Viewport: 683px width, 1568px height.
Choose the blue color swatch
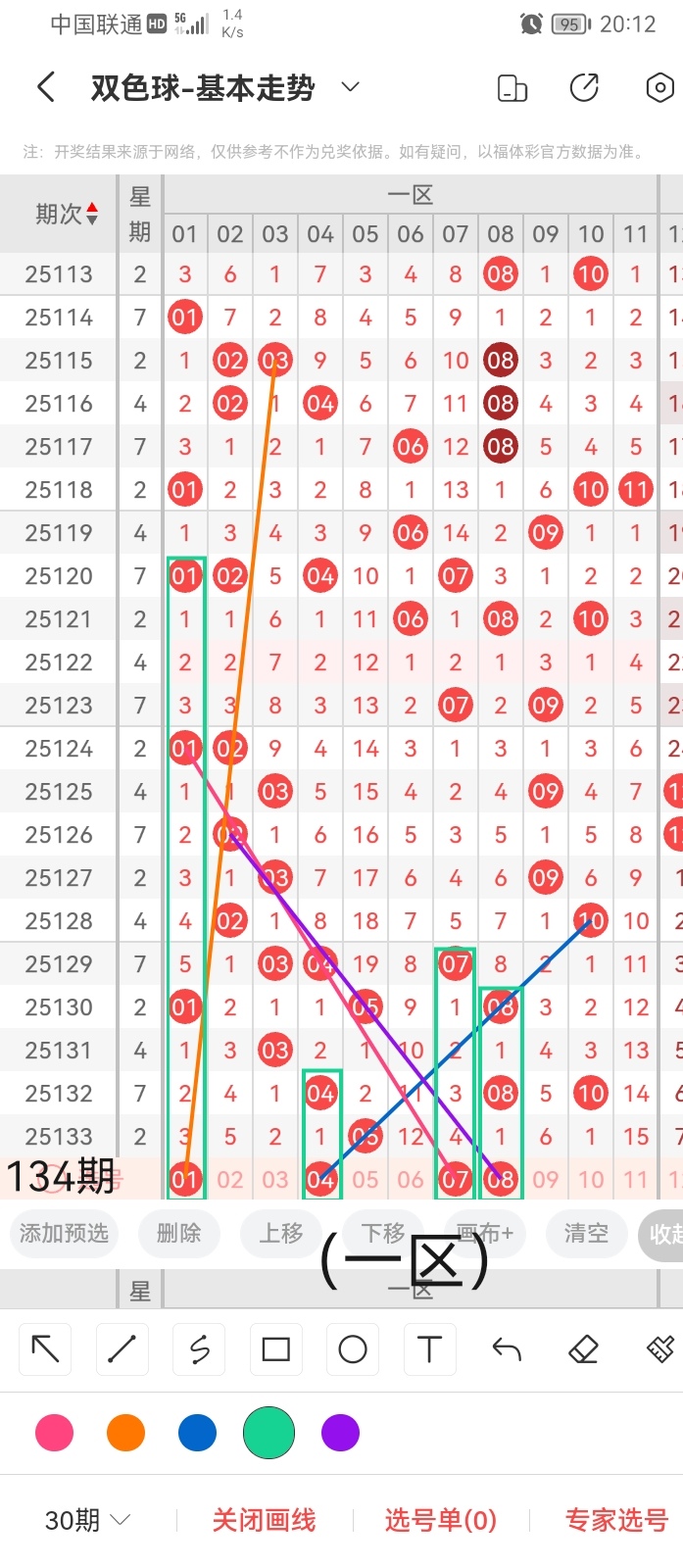tap(197, 1433)
